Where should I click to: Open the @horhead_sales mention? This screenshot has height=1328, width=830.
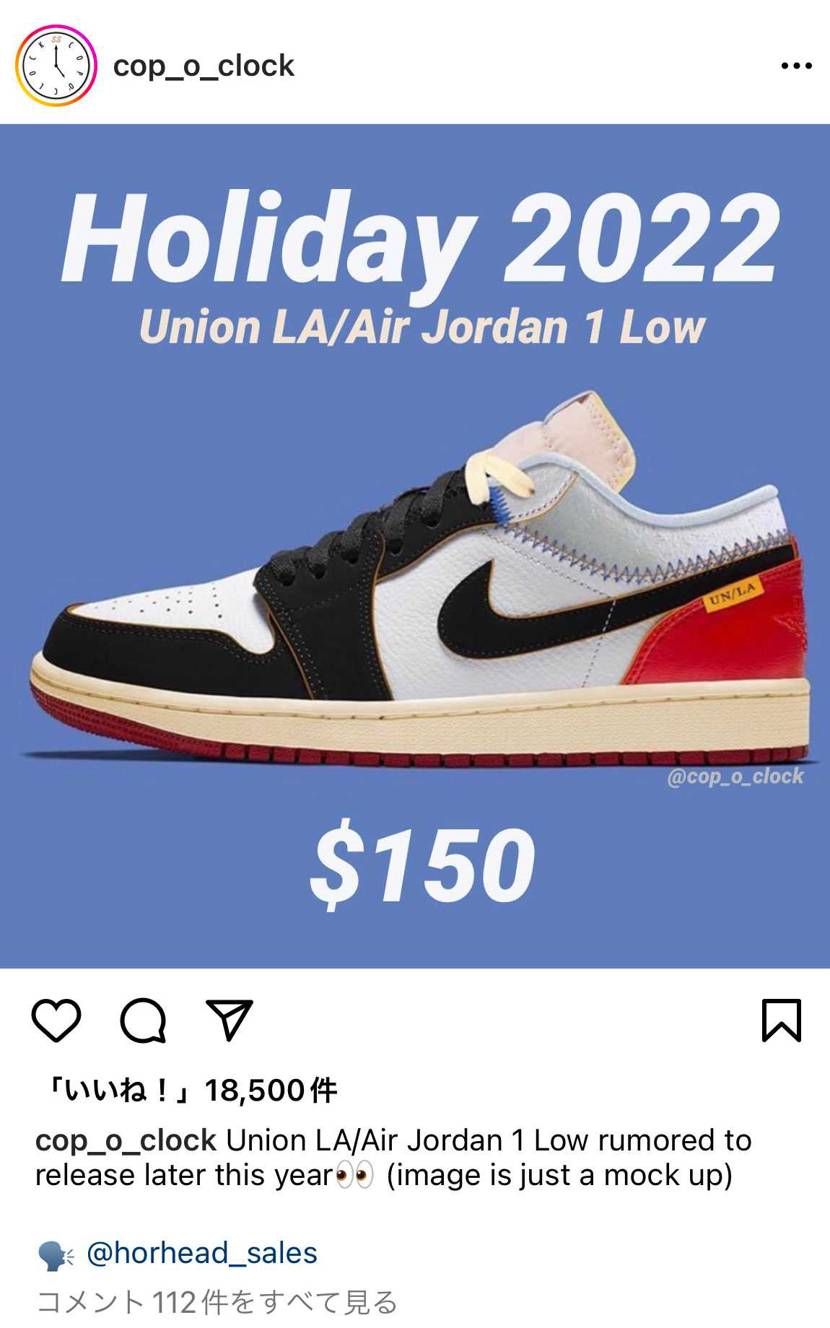(x=201, y=1253)
